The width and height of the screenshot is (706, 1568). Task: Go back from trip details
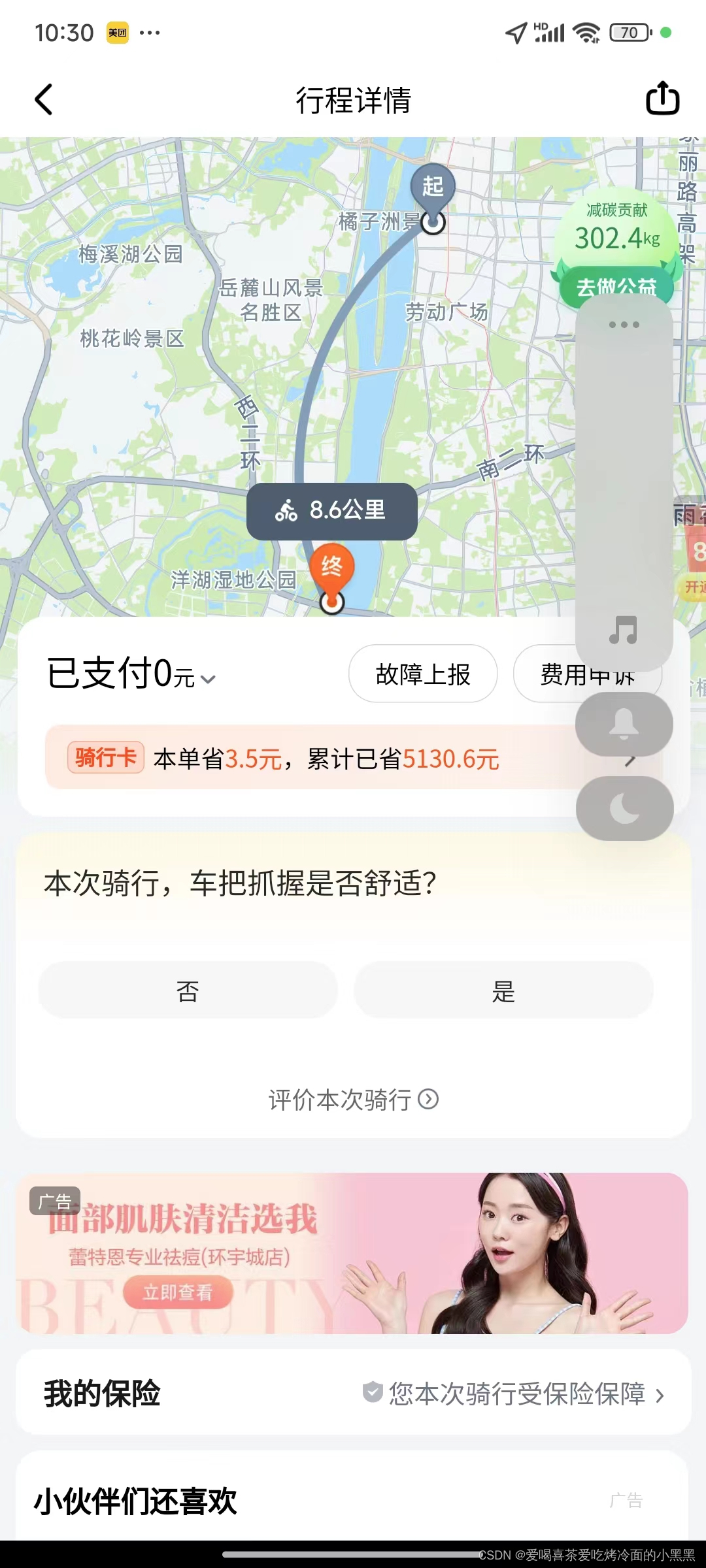point(44,100)
